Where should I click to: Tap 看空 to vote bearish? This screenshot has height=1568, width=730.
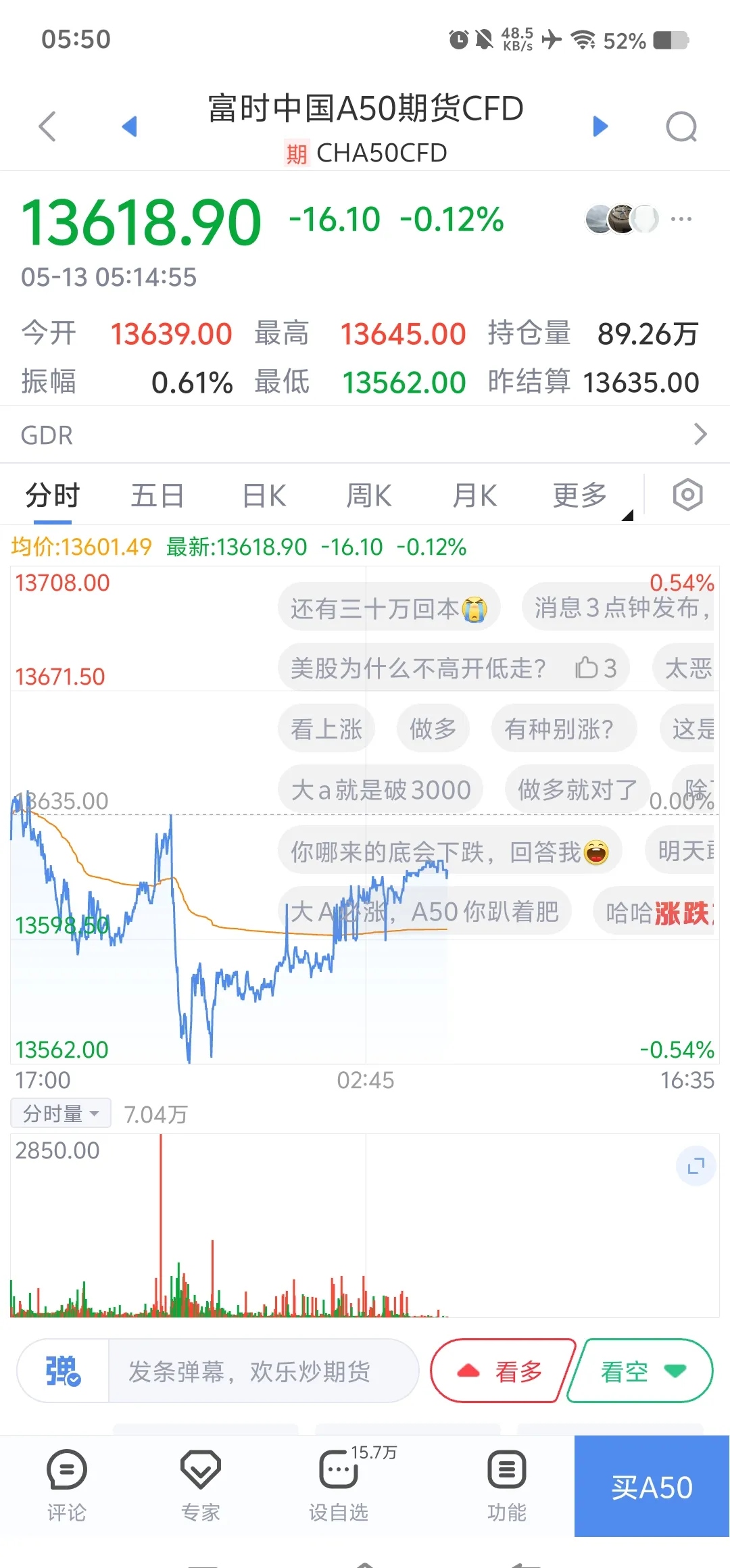pos(637,1371)
